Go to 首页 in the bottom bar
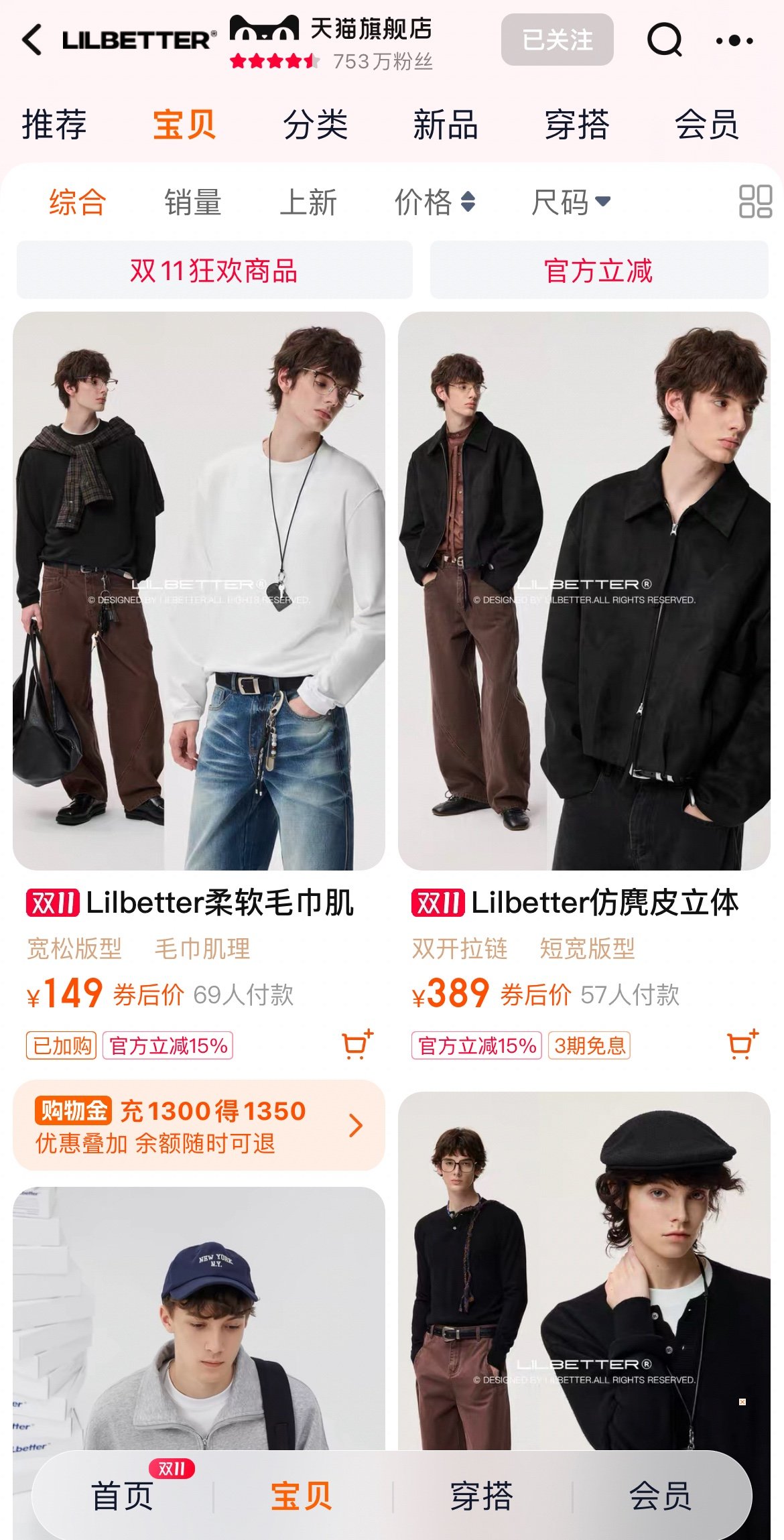Image resolution: width=784 pixels, height=1540 pixels. pyautogui.click(x=123, y=1496)
